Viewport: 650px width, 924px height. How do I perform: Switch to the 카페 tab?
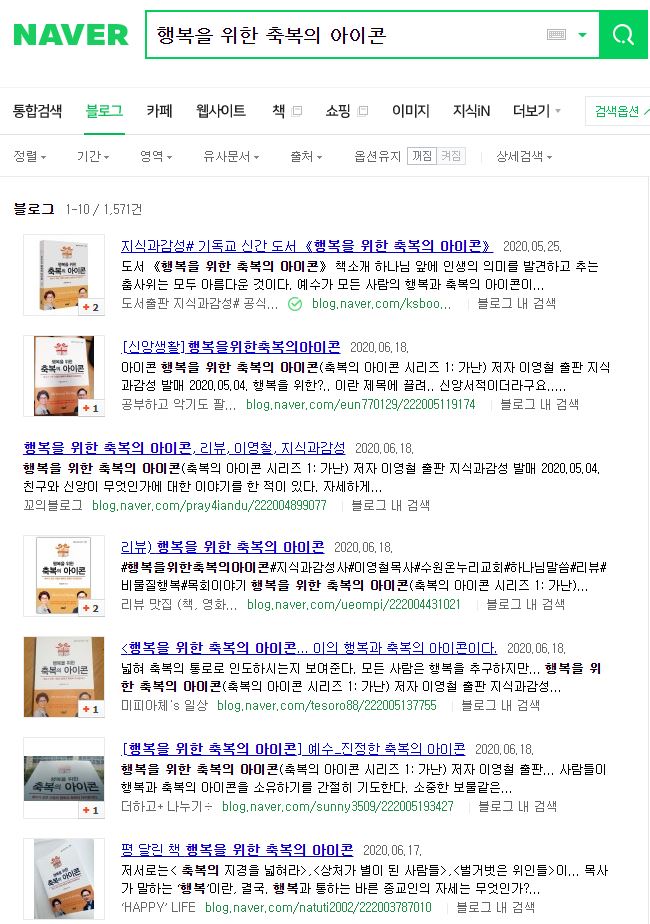(x=159, y=111)
